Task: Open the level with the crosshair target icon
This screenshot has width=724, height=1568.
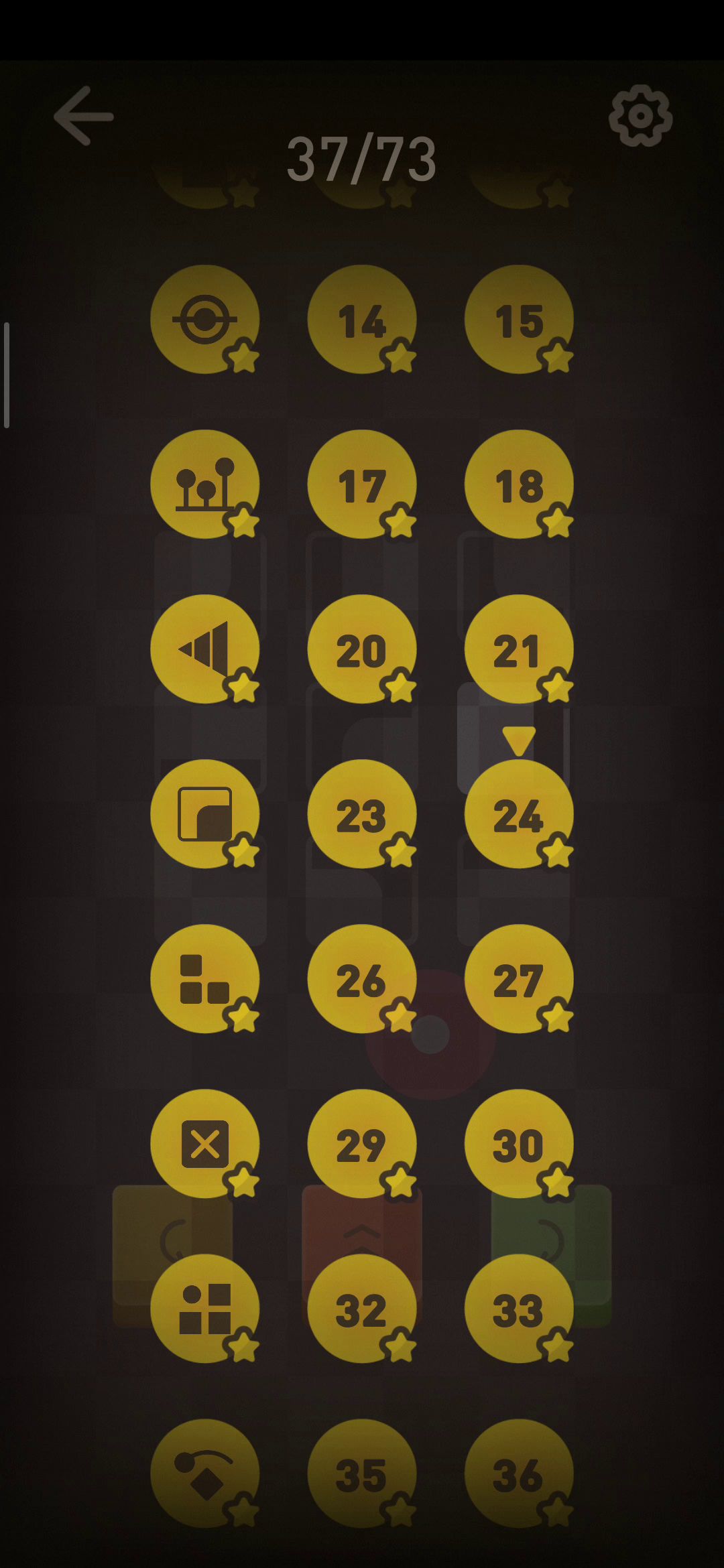Action: [x=205, y=320]
